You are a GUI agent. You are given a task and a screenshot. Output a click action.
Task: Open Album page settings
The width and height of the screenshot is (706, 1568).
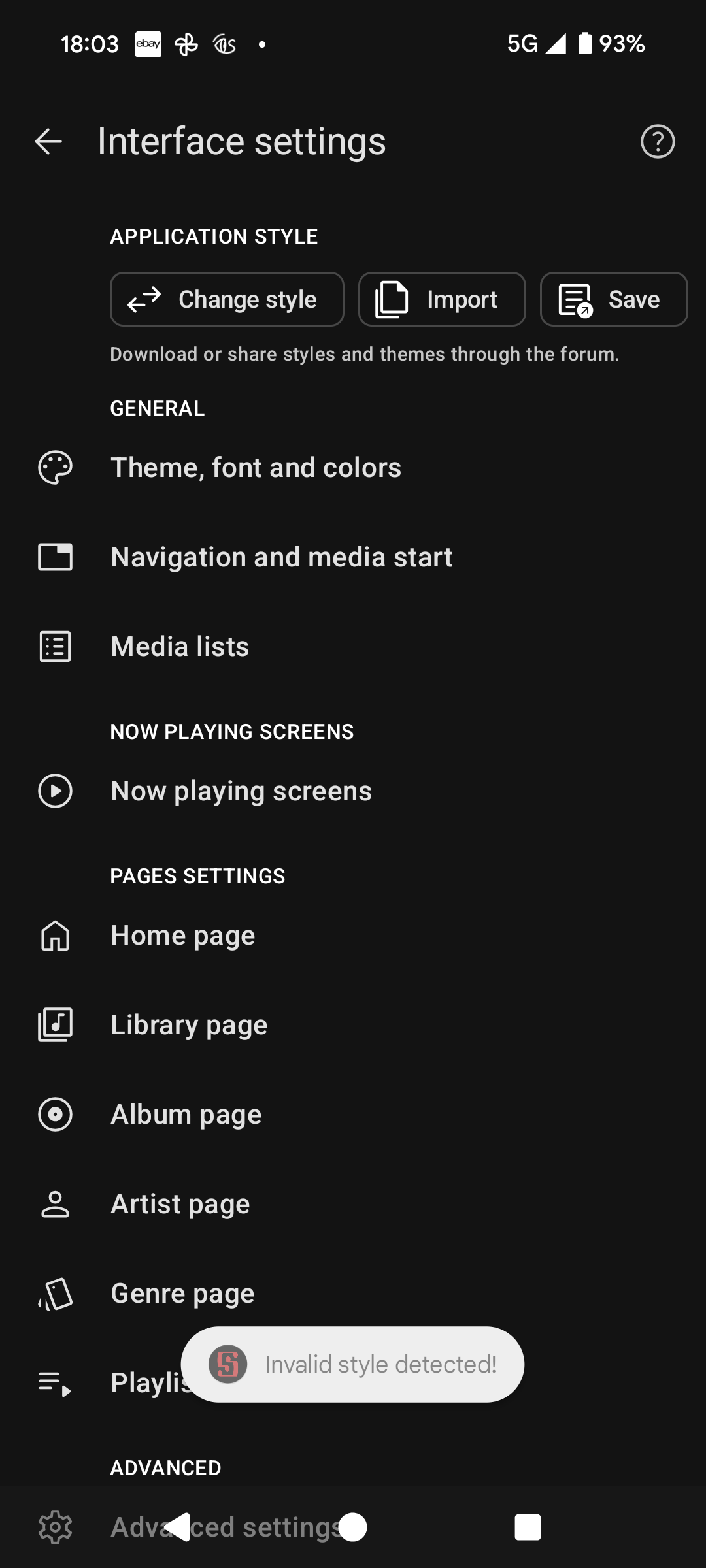(353, 1115)
